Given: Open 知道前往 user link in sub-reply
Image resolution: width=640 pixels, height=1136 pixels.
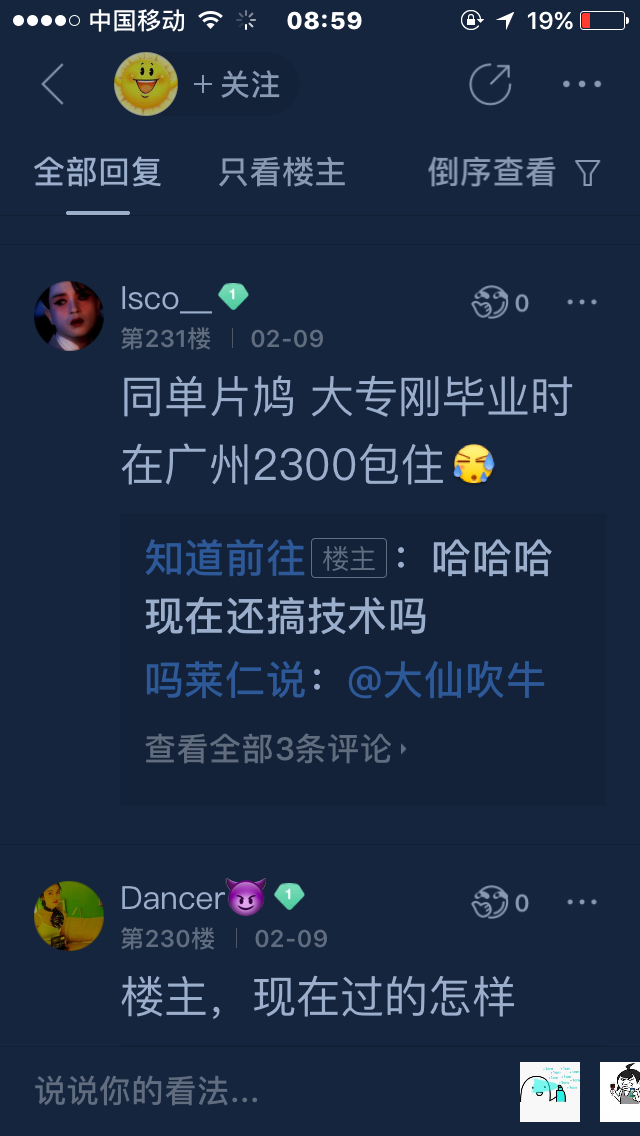Looking at the screenshot, I should point(225,559).
